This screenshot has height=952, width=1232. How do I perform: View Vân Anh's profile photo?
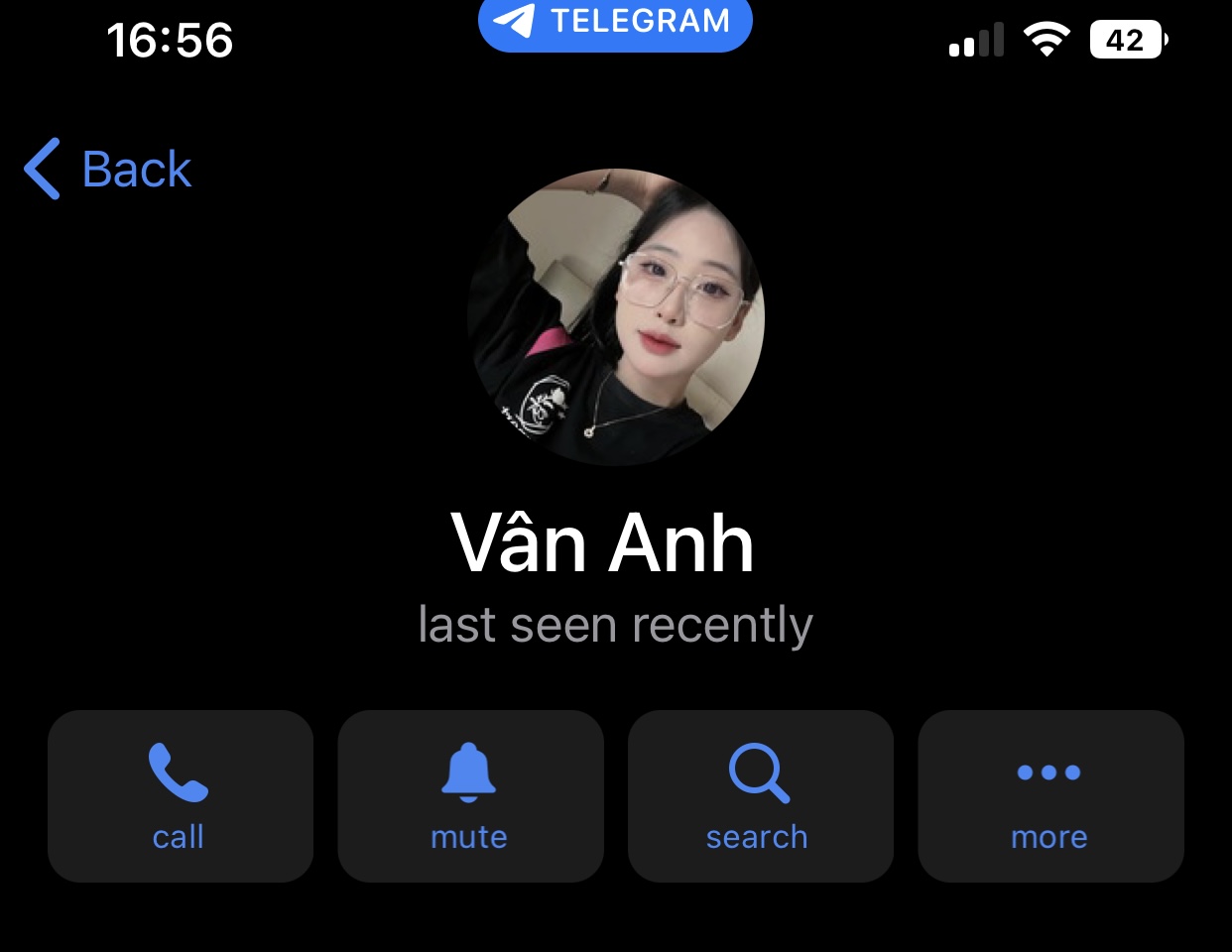tap(616, 317)
